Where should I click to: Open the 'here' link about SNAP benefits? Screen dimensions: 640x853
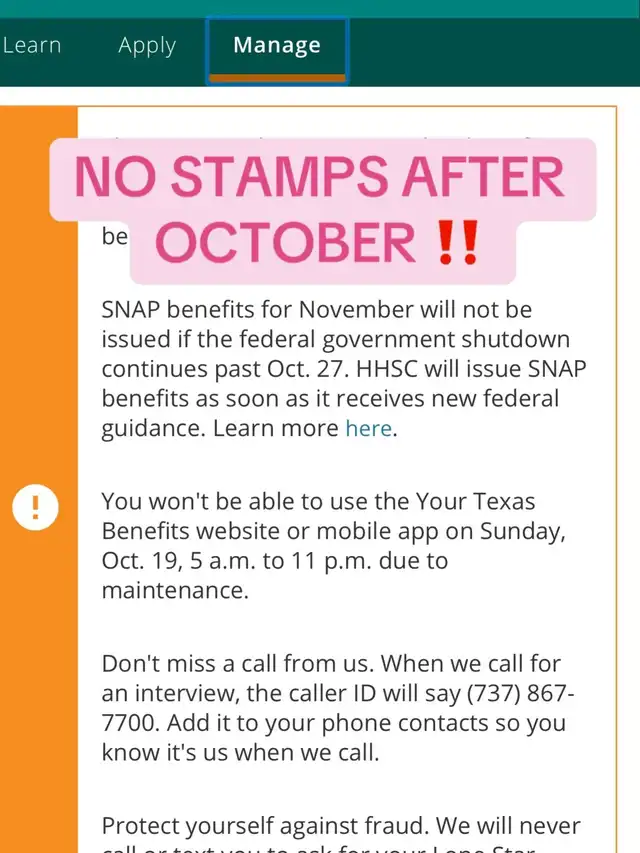[x=368, y=429]
